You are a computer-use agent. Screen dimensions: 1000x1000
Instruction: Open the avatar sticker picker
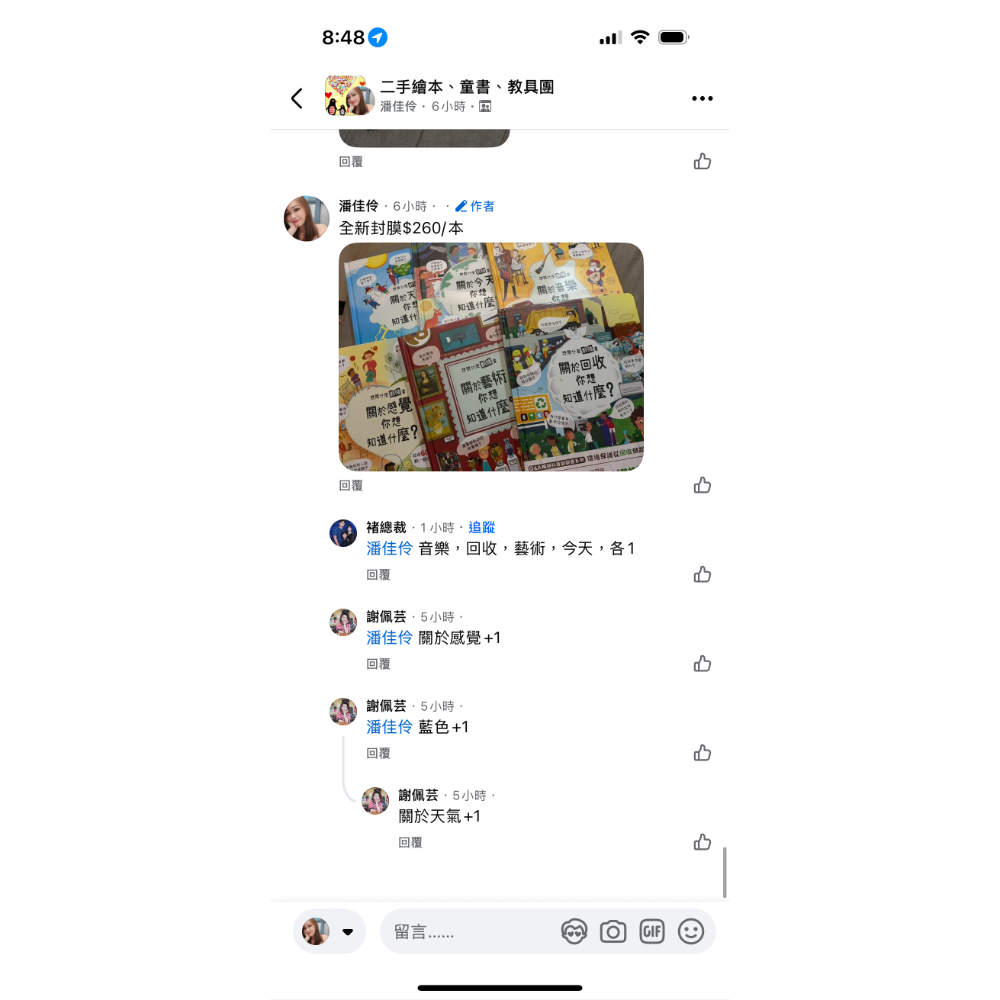pos(574,931)
